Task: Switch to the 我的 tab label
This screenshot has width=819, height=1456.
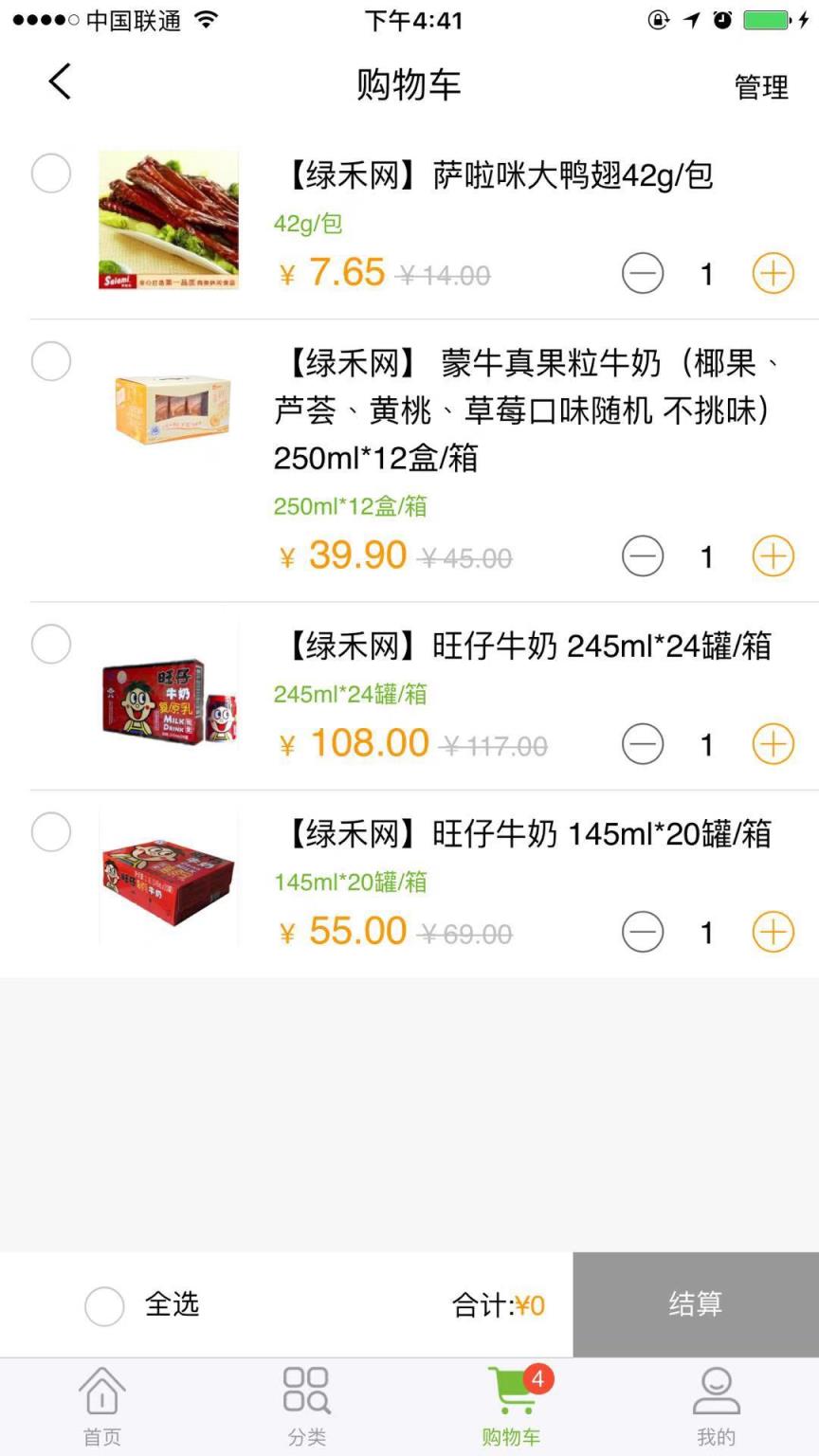Action: [x=717, y=1436]
